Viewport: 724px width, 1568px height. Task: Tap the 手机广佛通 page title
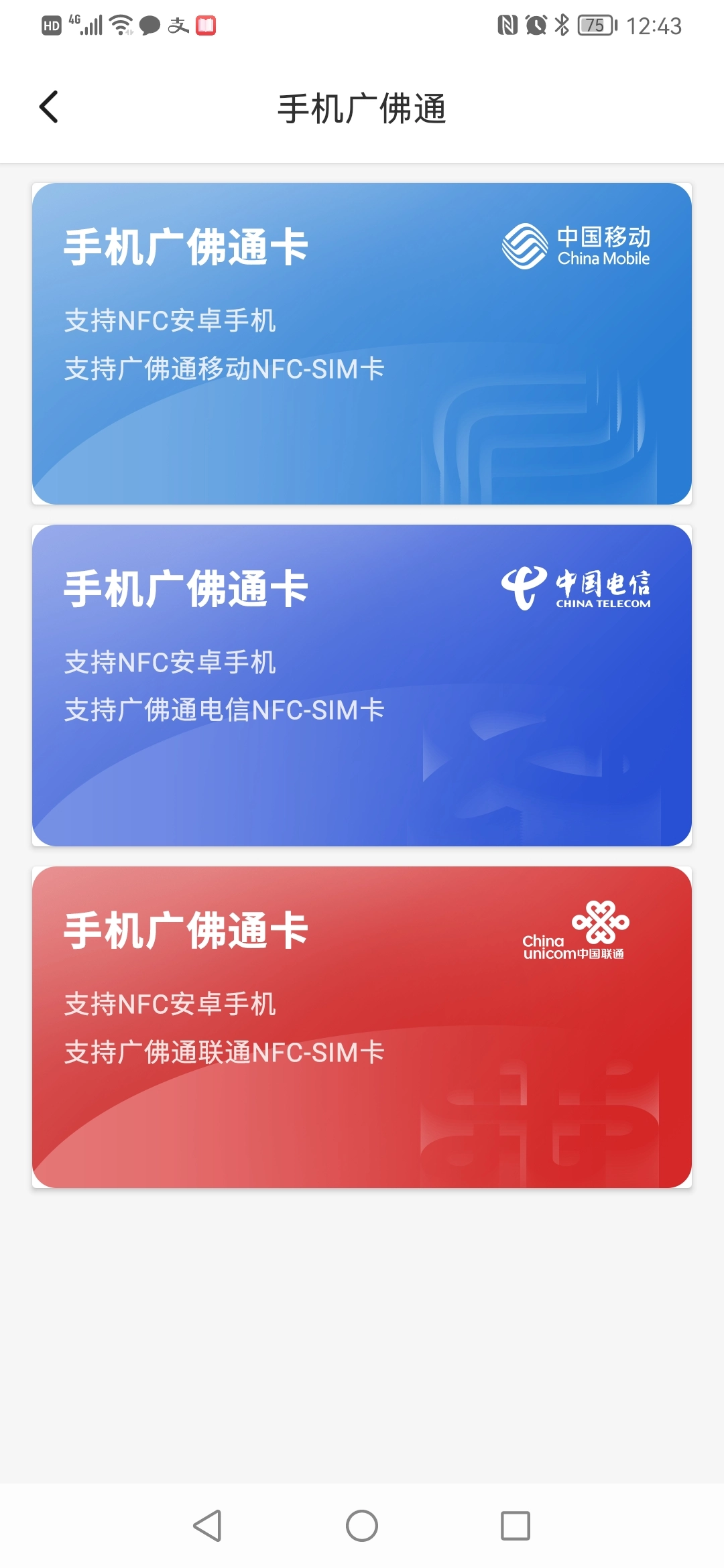(x=362, y=107)
